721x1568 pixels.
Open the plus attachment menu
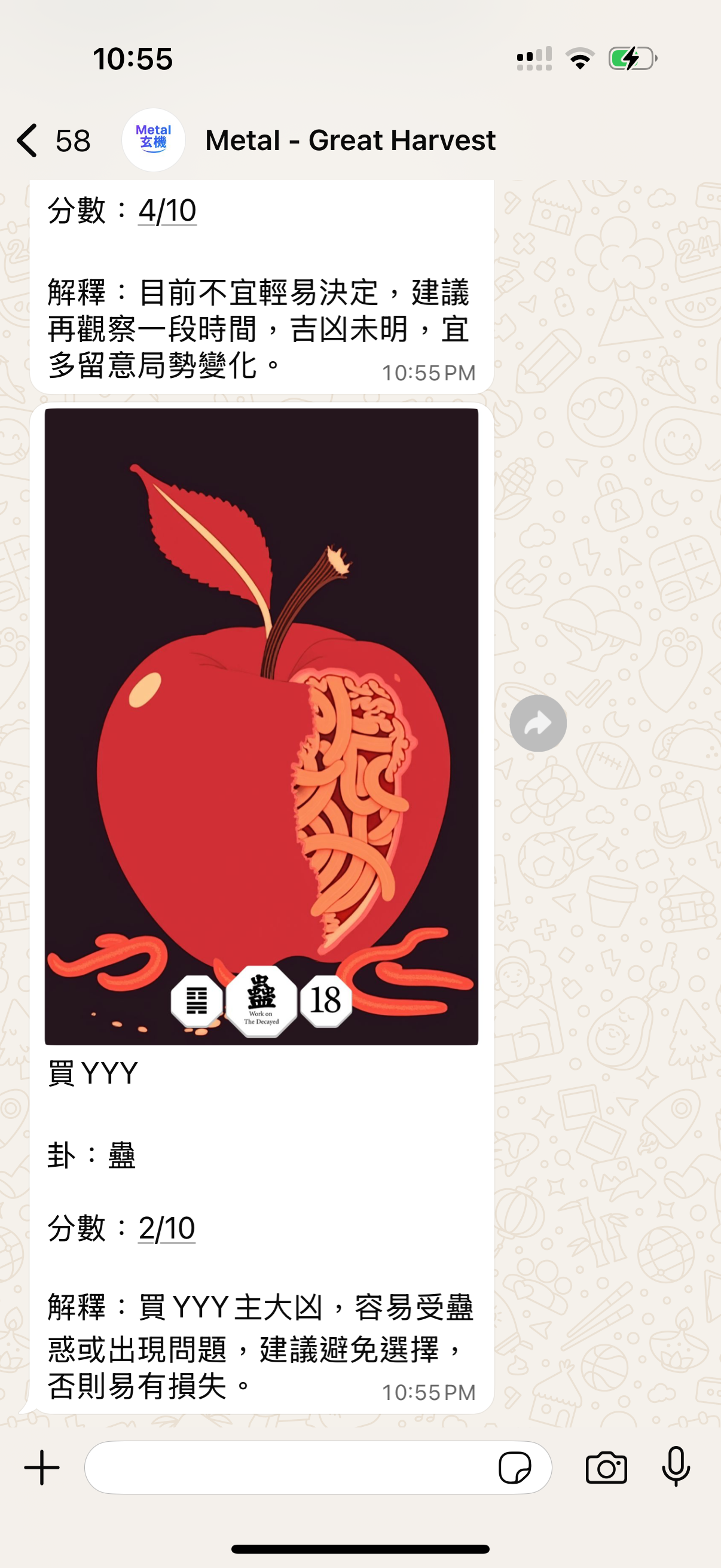click(41, 1468)
